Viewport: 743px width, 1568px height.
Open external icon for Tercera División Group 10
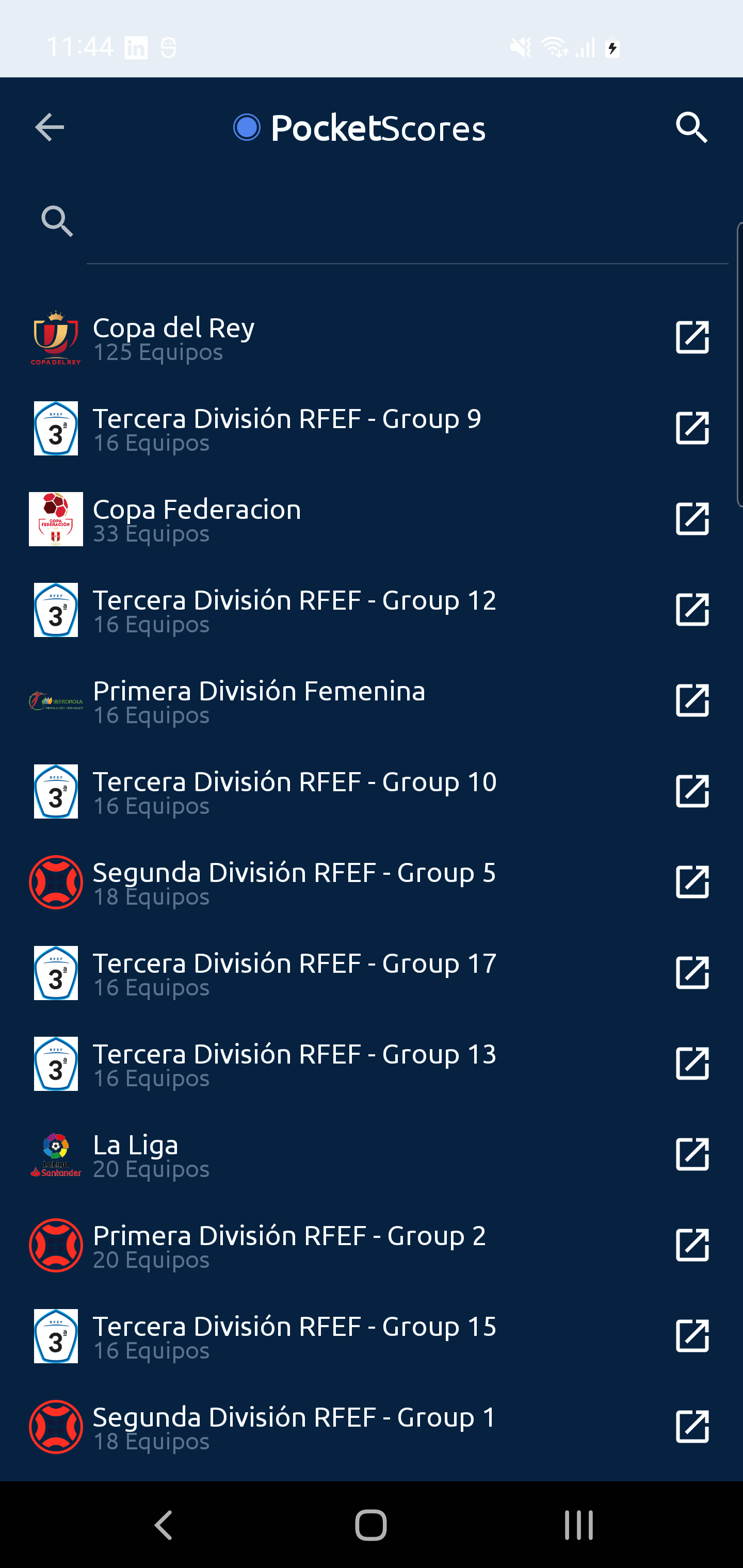point(692,791)
